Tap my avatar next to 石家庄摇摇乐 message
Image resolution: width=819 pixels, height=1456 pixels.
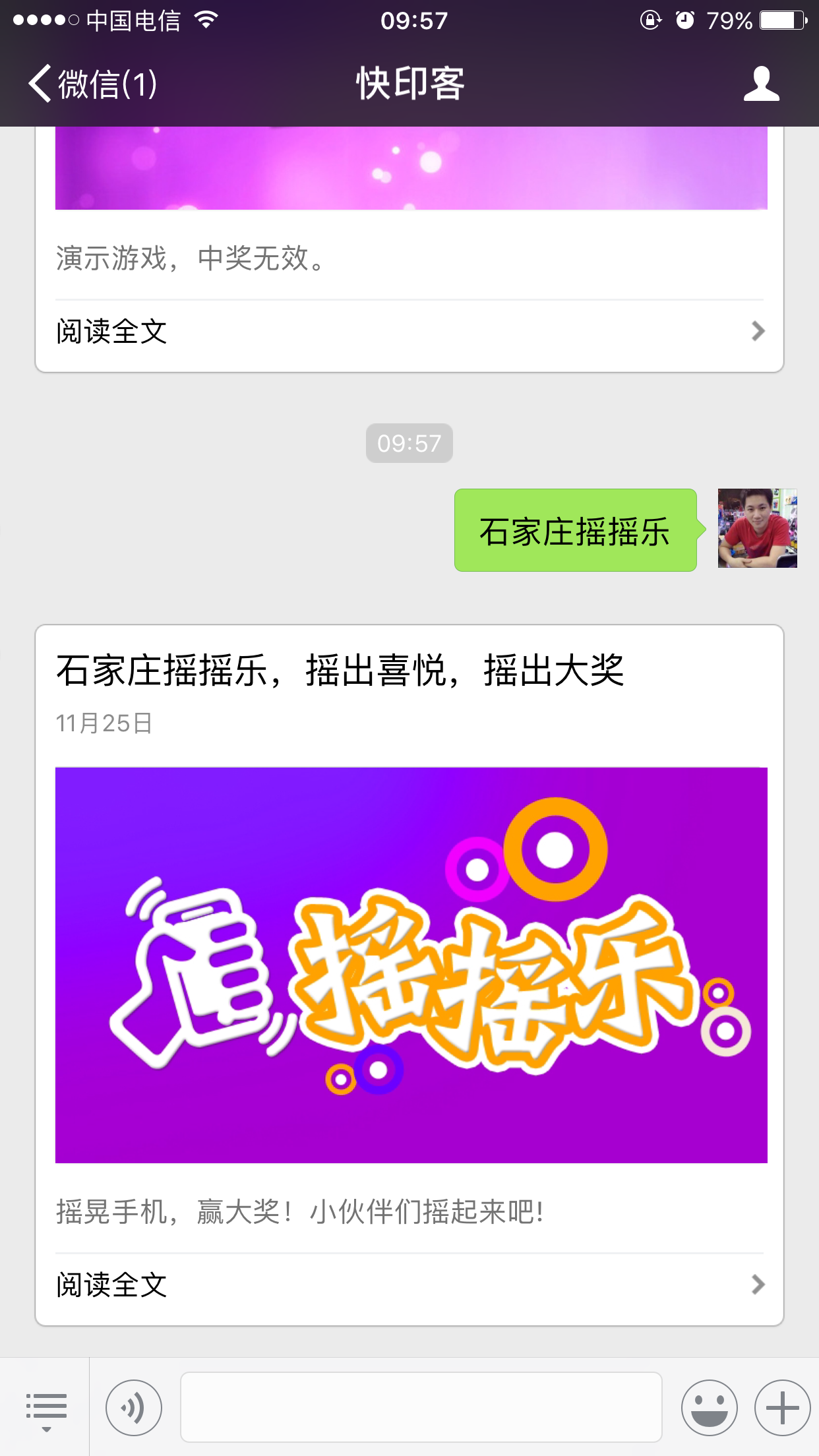pyautogui.click(x=757, y=528)
